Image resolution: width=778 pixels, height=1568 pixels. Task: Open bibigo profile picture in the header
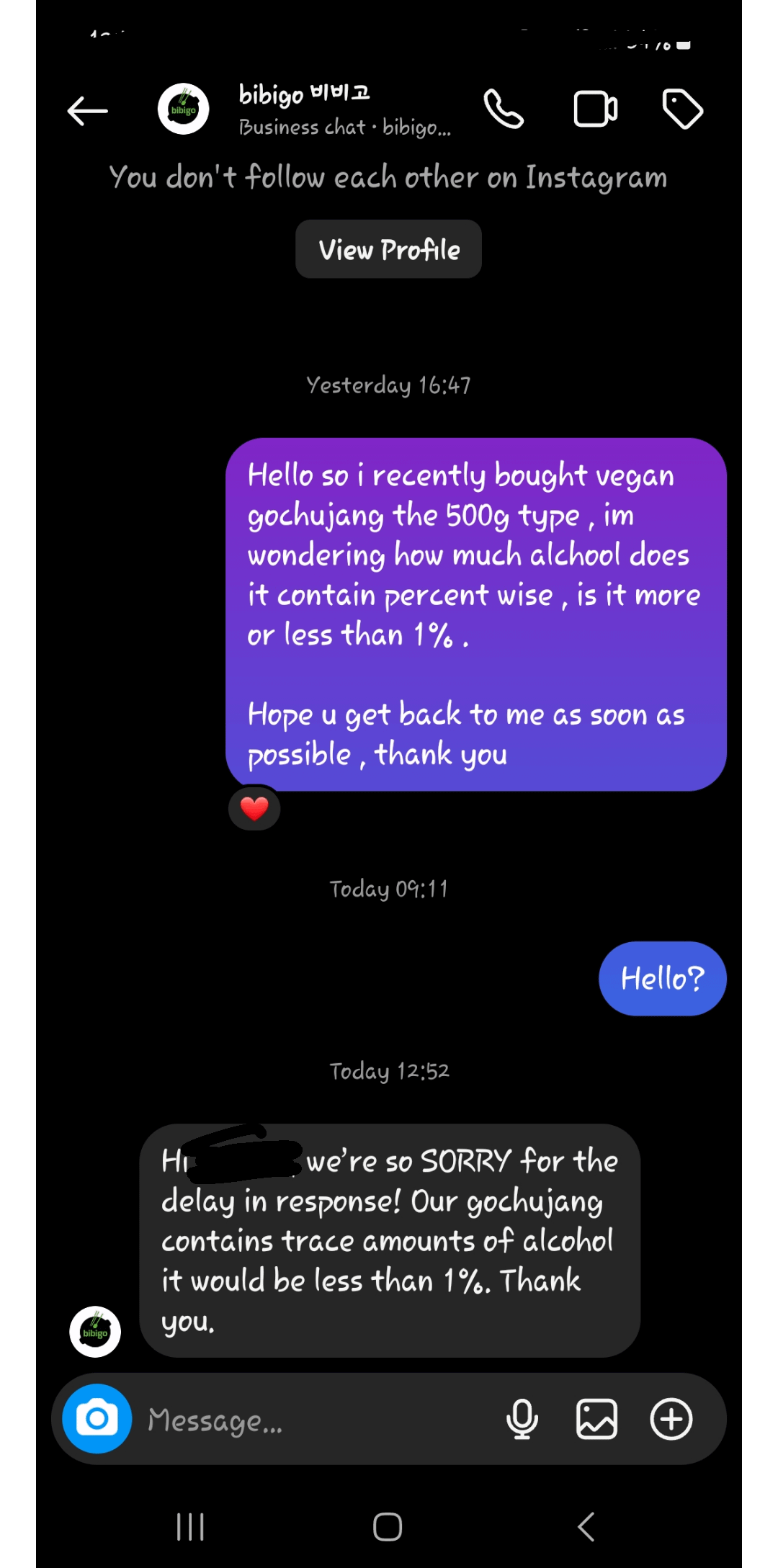[x=184, y=109]
